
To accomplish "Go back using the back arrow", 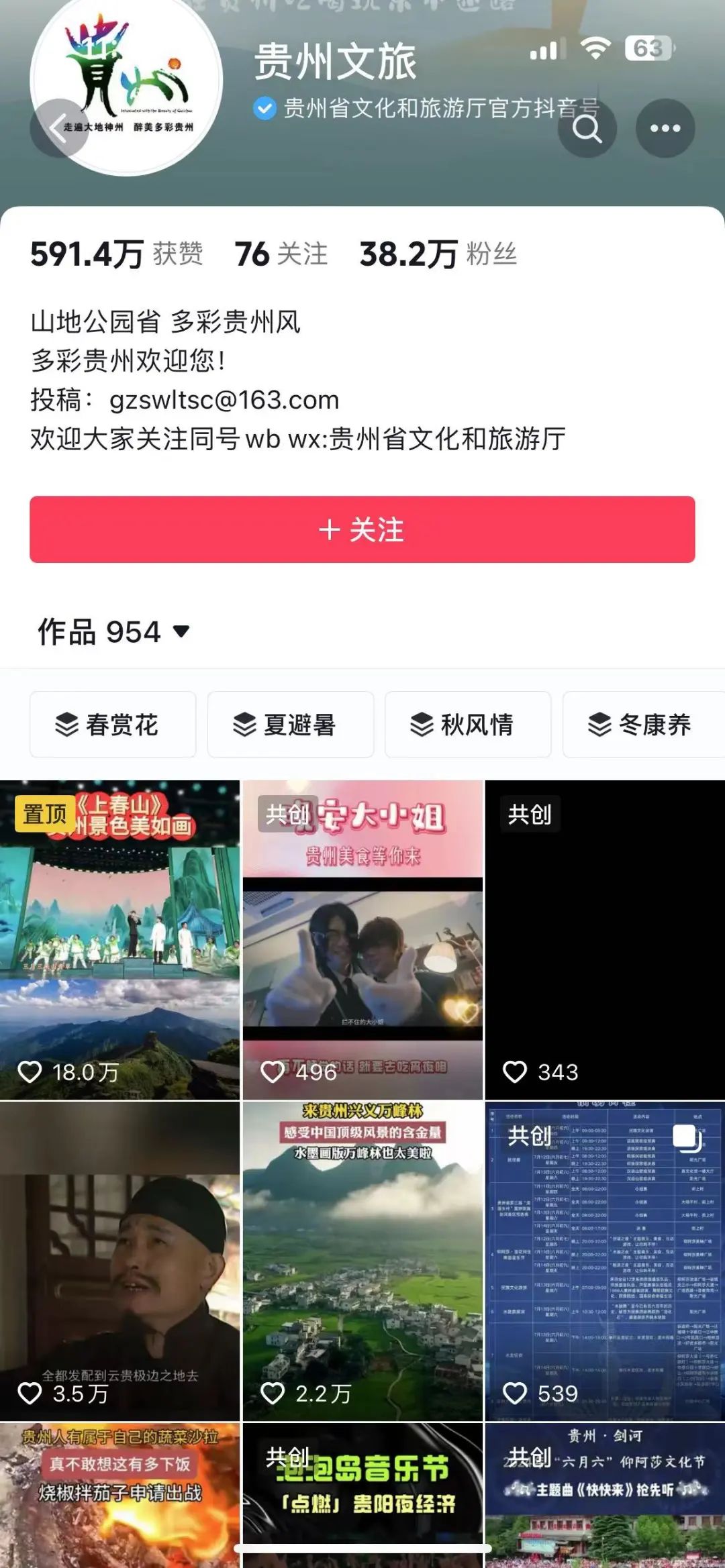I will point(59,128).
